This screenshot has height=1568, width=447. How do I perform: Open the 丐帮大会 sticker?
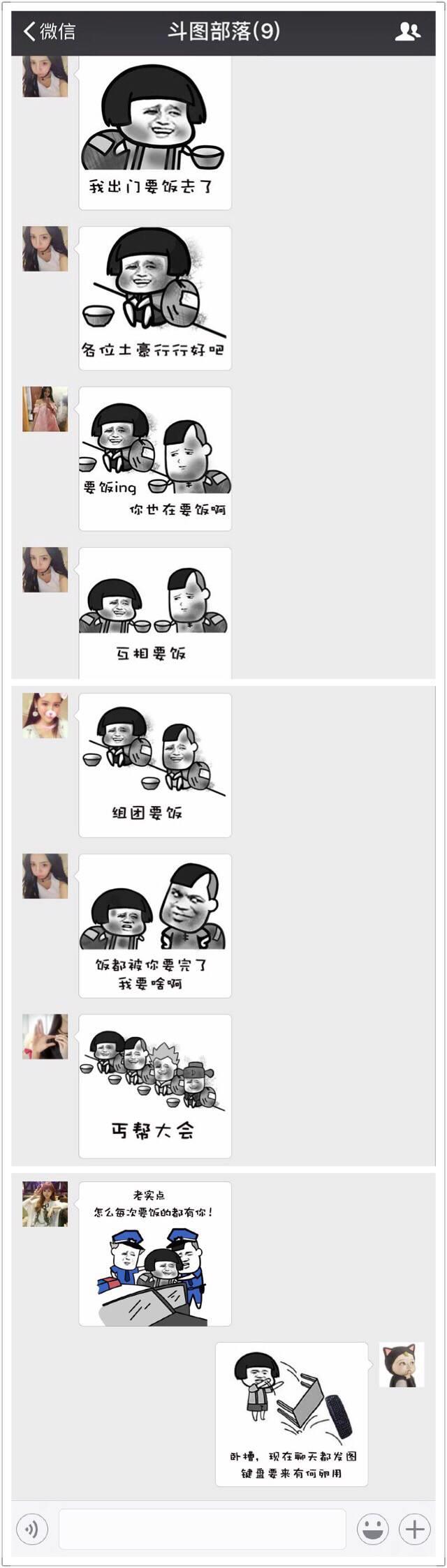pos(155,1086)
